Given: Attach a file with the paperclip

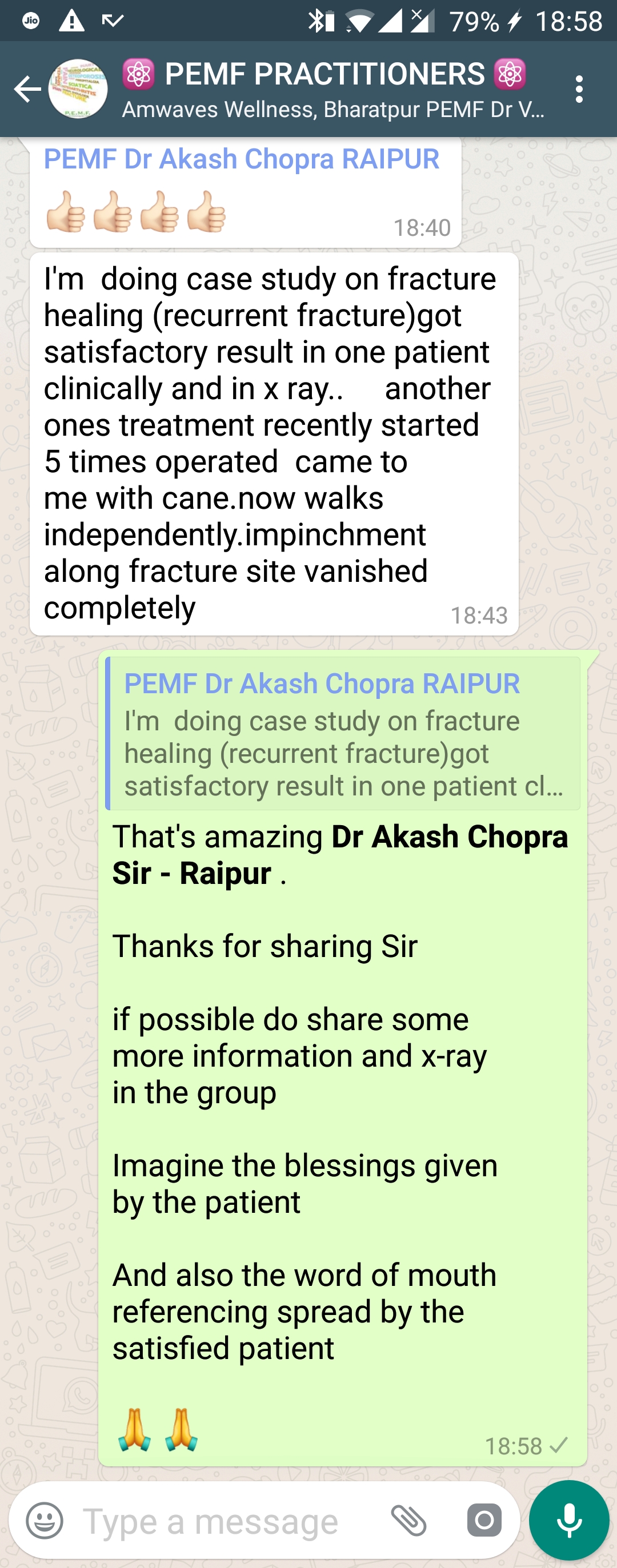Looking at the screenshot, I should (x=408, y=1520).
